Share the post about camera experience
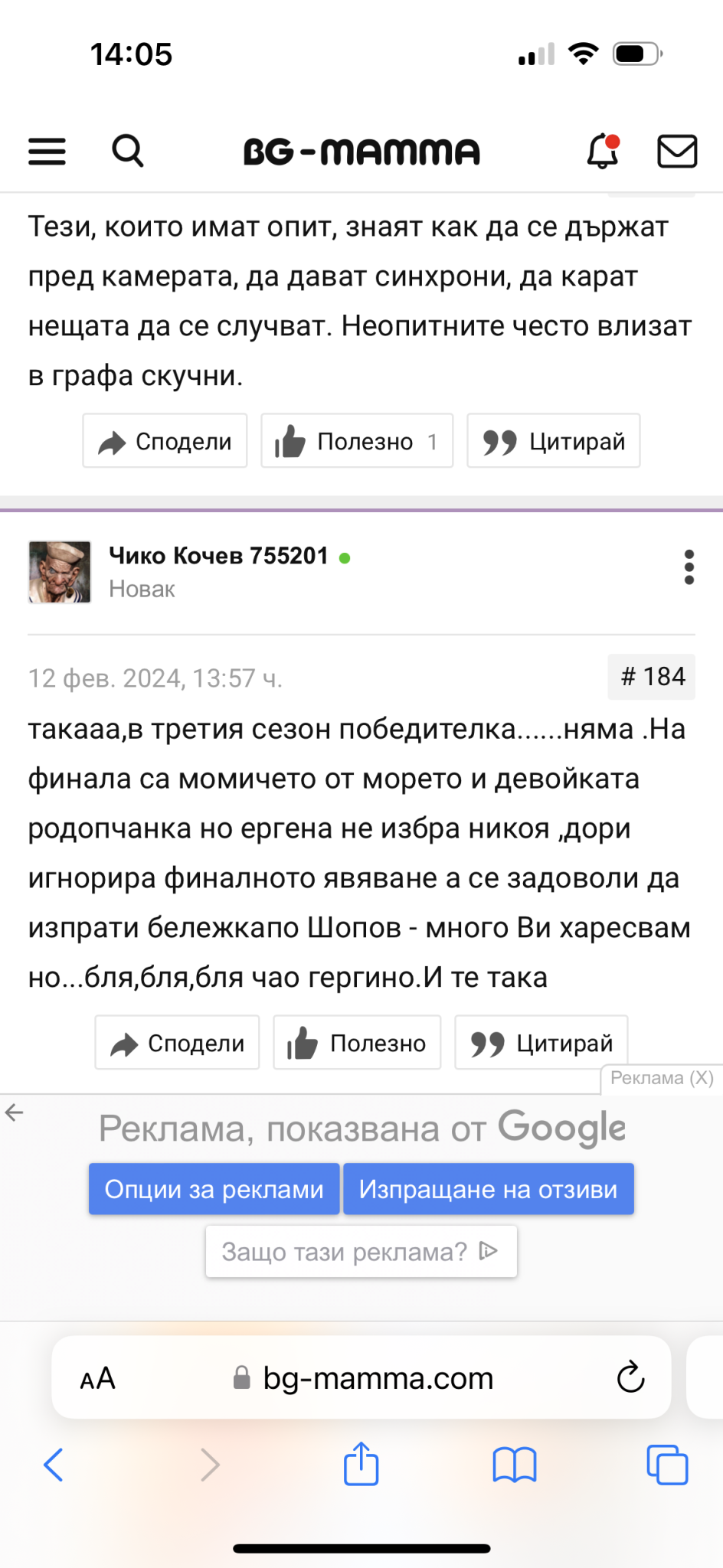 (165, 441)
